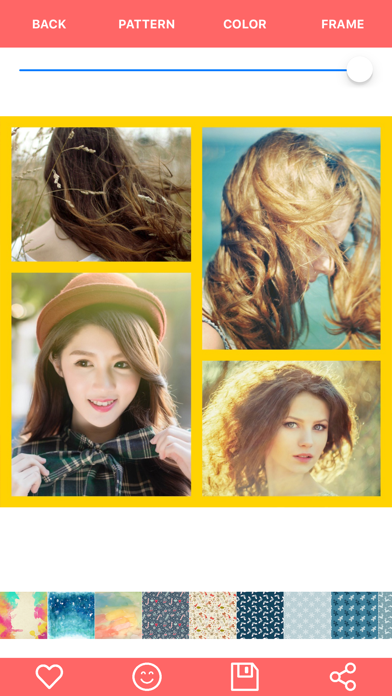Select the colorful paint splash pattern
Image resolution: width=392 pixels, height=696 pixels.
(23, 615)
